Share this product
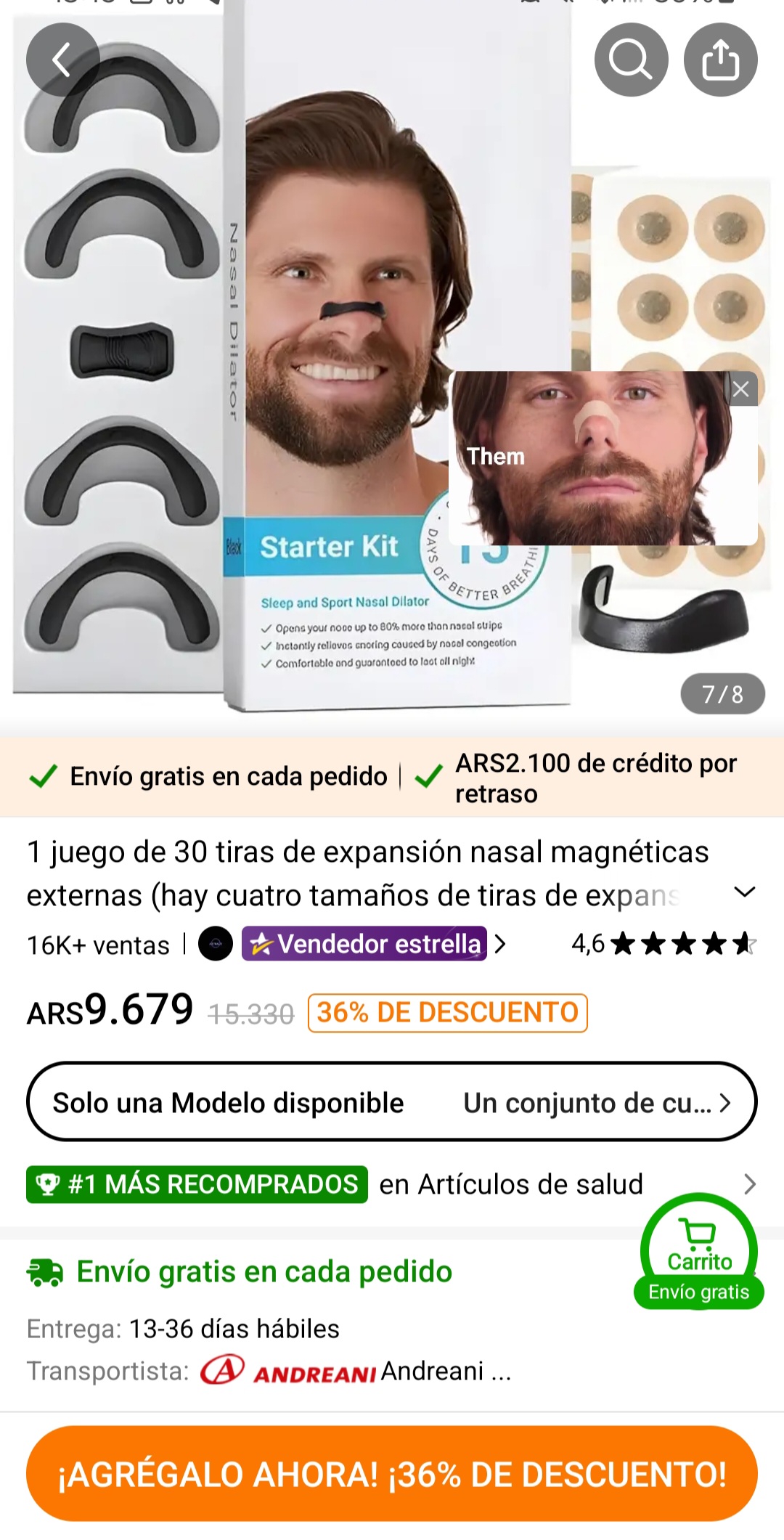 720,60
